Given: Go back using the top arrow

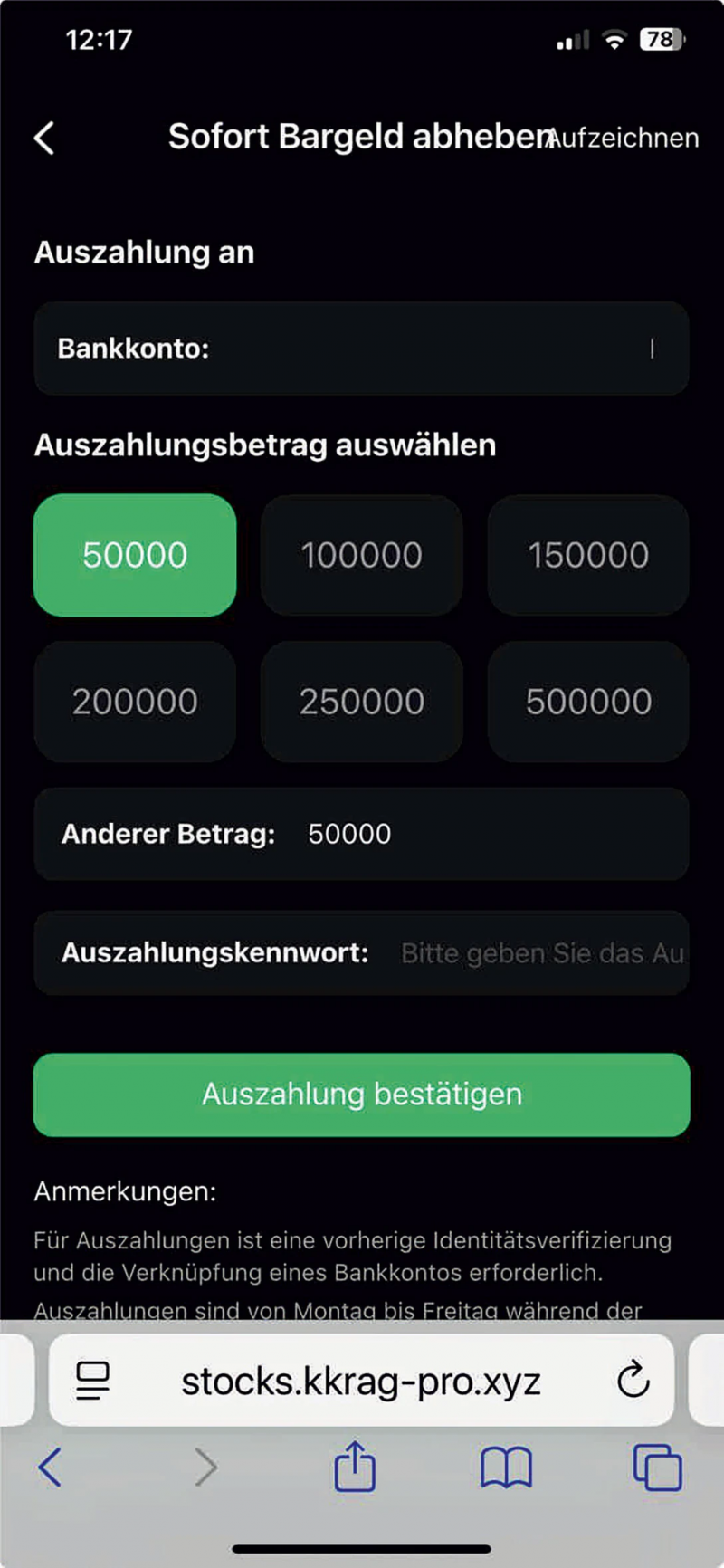Looking at the screenshot, I should 44,139.
